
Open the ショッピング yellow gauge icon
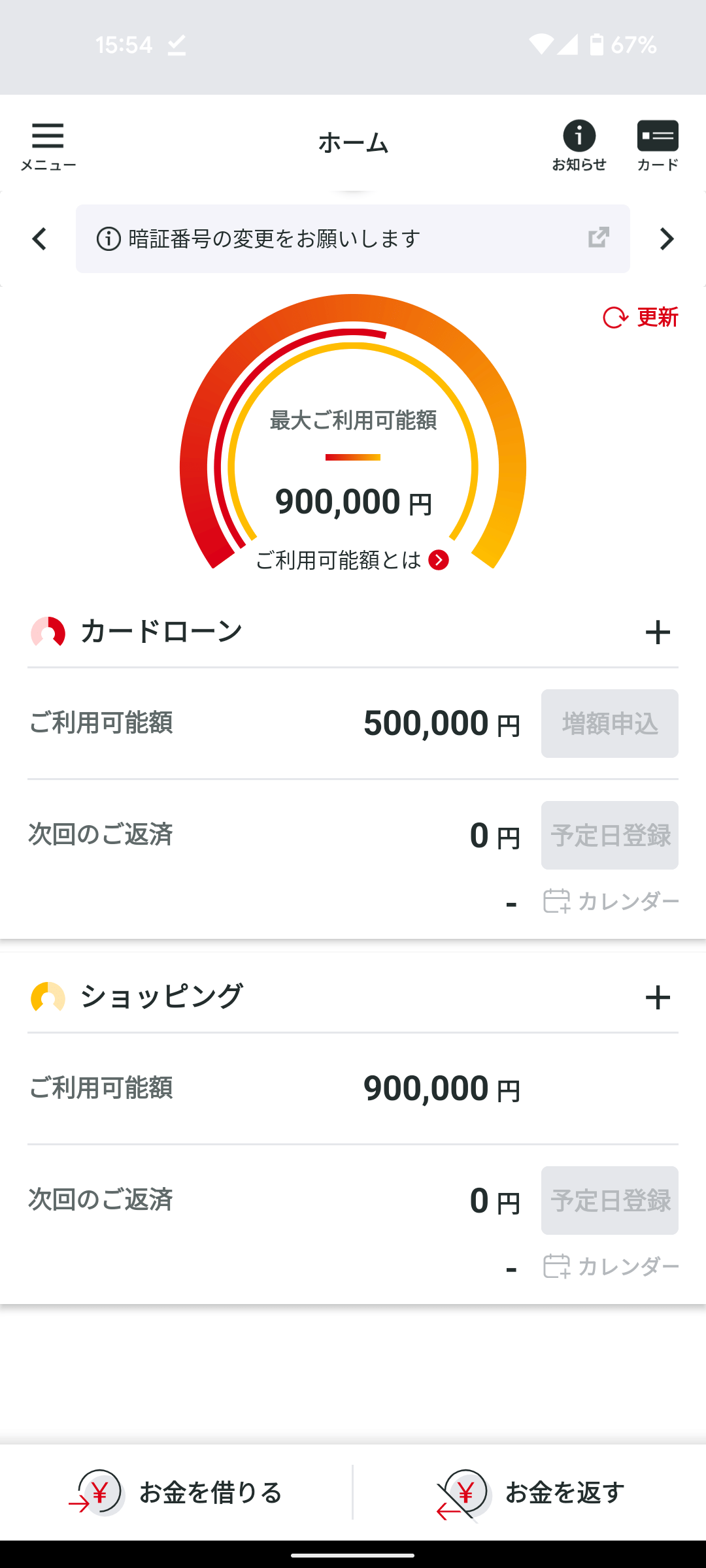[x=48, y=996]
